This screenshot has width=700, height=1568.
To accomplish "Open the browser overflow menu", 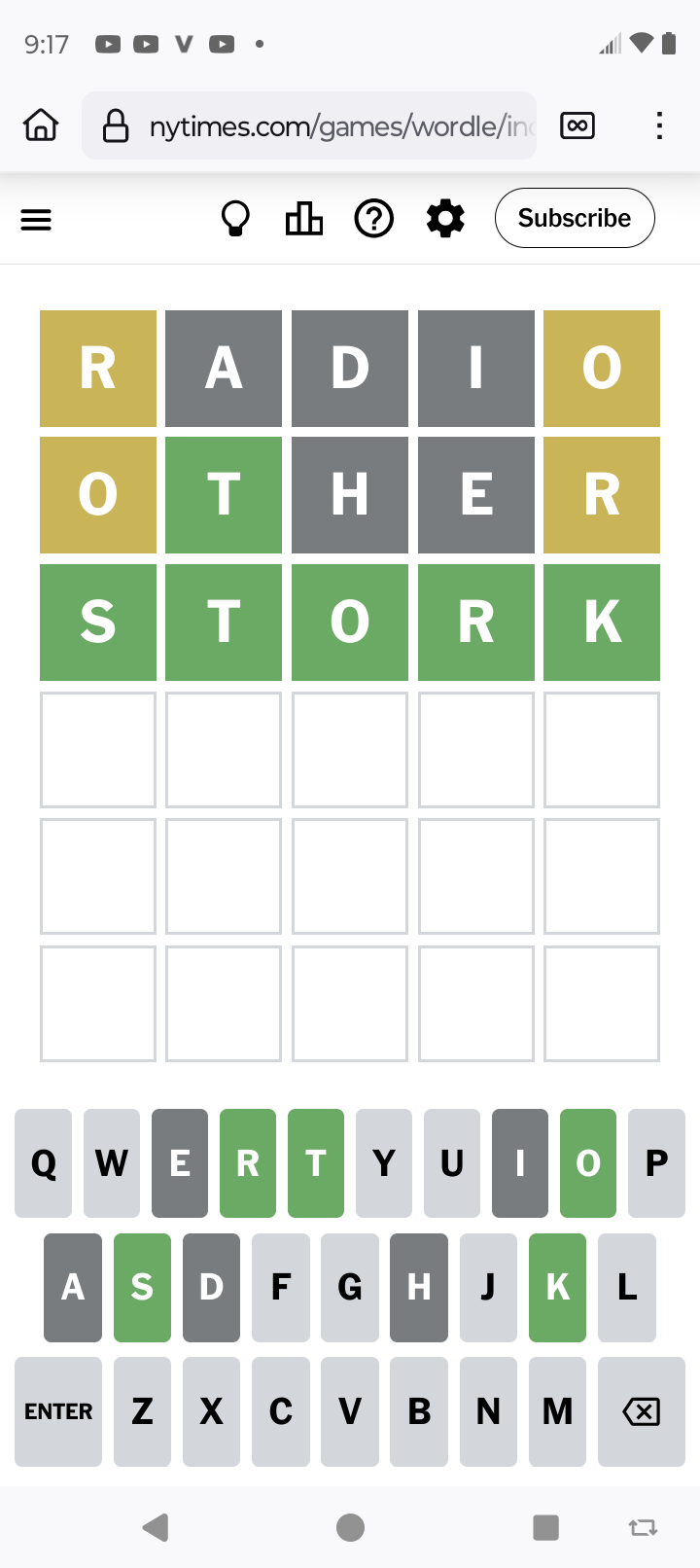I will click(659, 125).
